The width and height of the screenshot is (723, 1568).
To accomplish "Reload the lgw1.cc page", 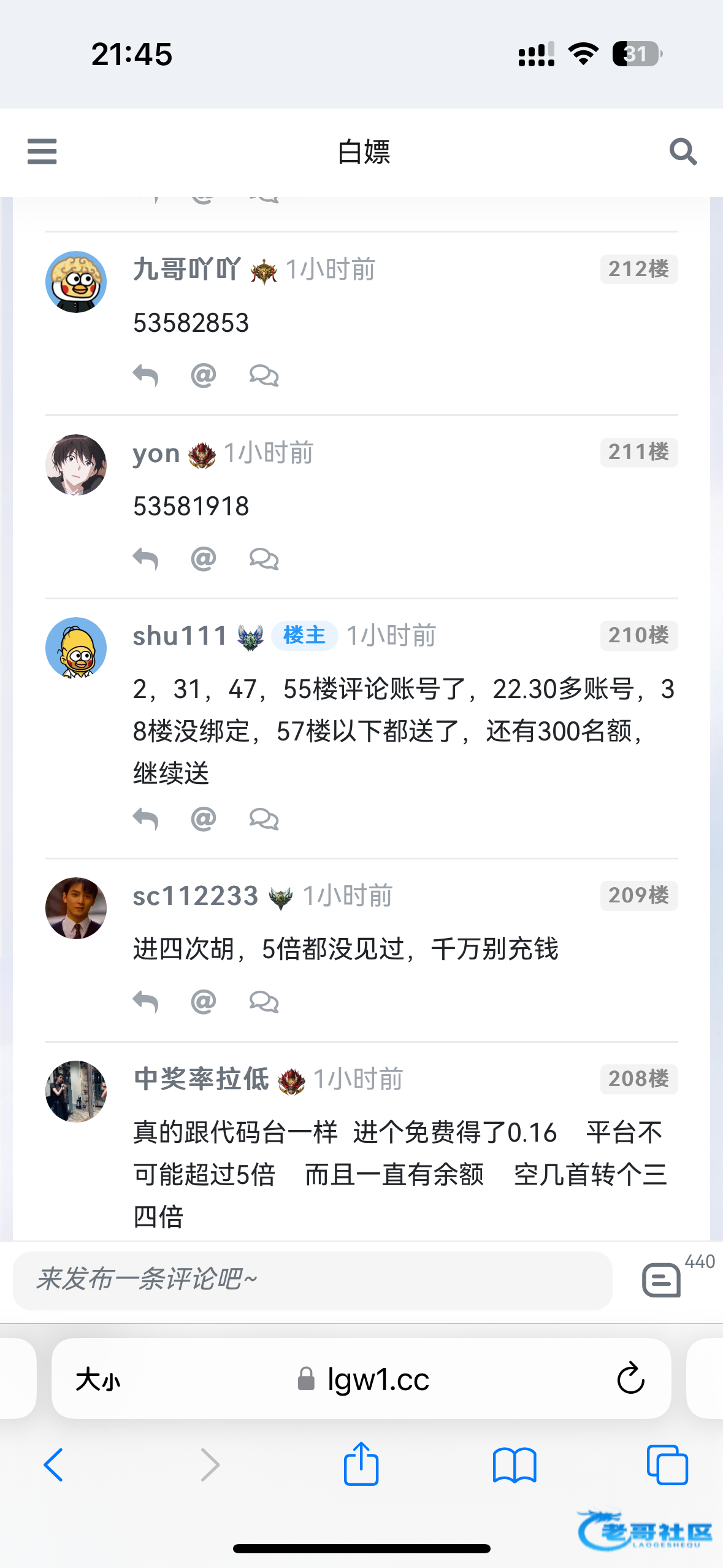I will pyautogui.click(x=630, y=1379).
